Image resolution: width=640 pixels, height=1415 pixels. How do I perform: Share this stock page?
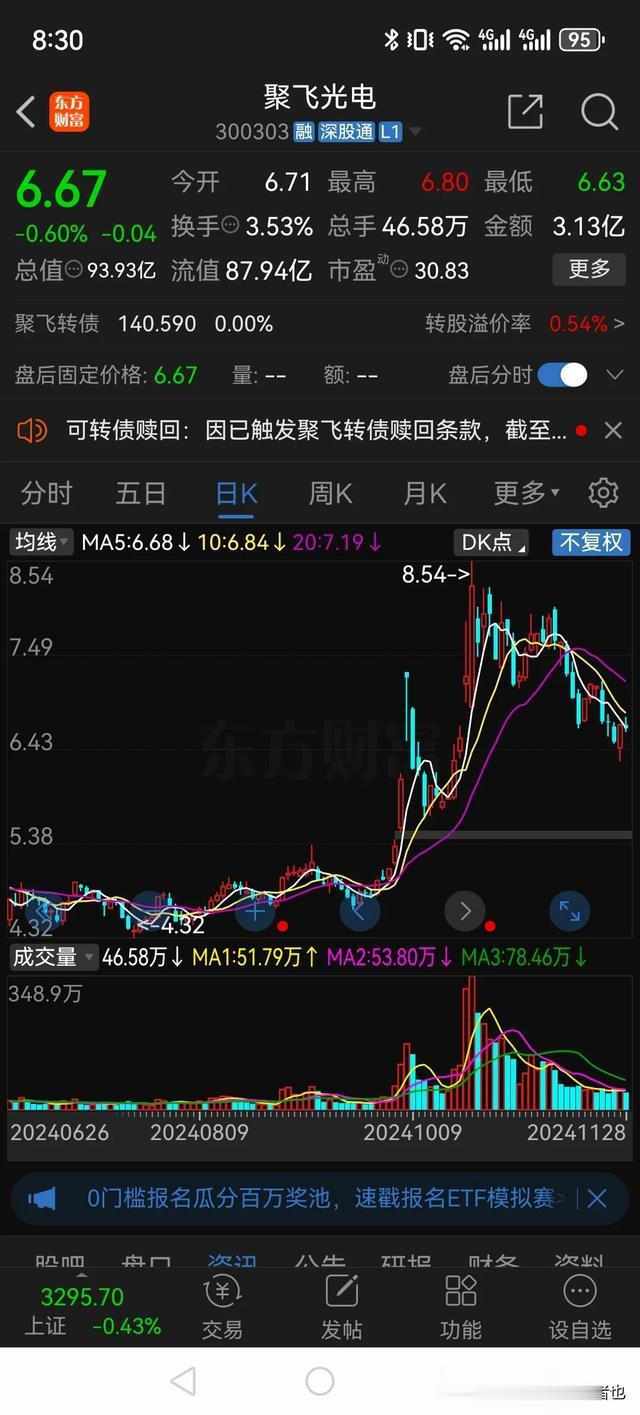[525, 112]
